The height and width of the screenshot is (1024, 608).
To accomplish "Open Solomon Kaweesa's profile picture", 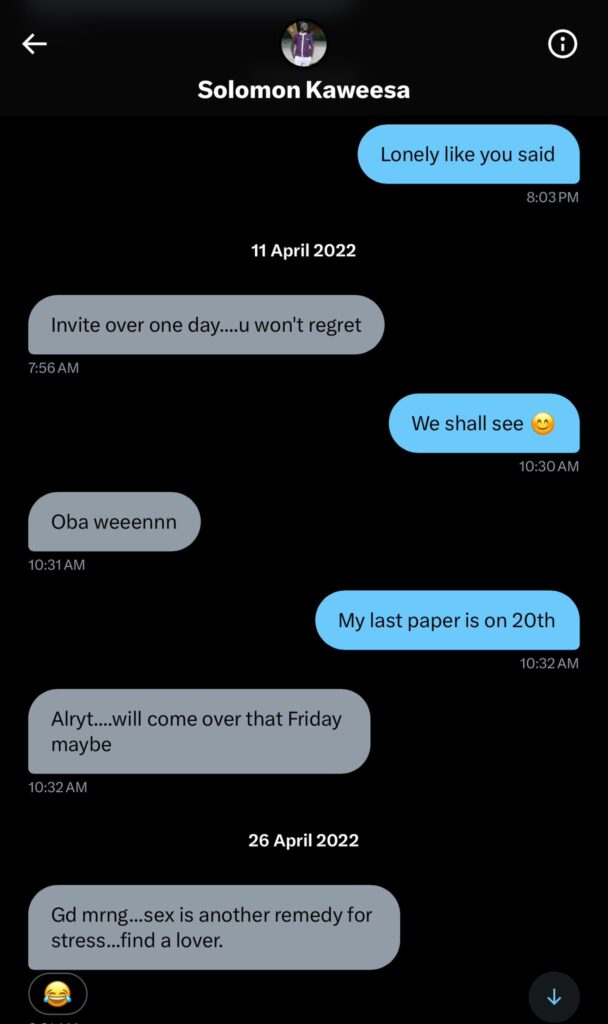I will coord(303,44).
